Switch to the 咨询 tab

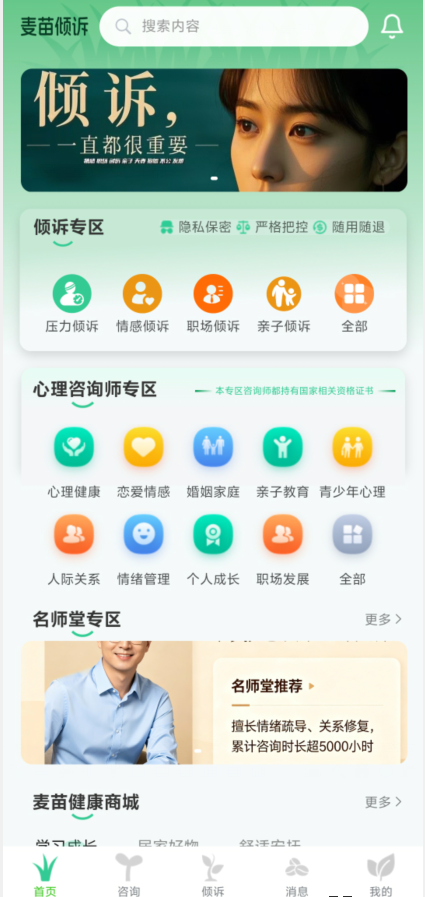pyautogui.click(x=129, y=875)
